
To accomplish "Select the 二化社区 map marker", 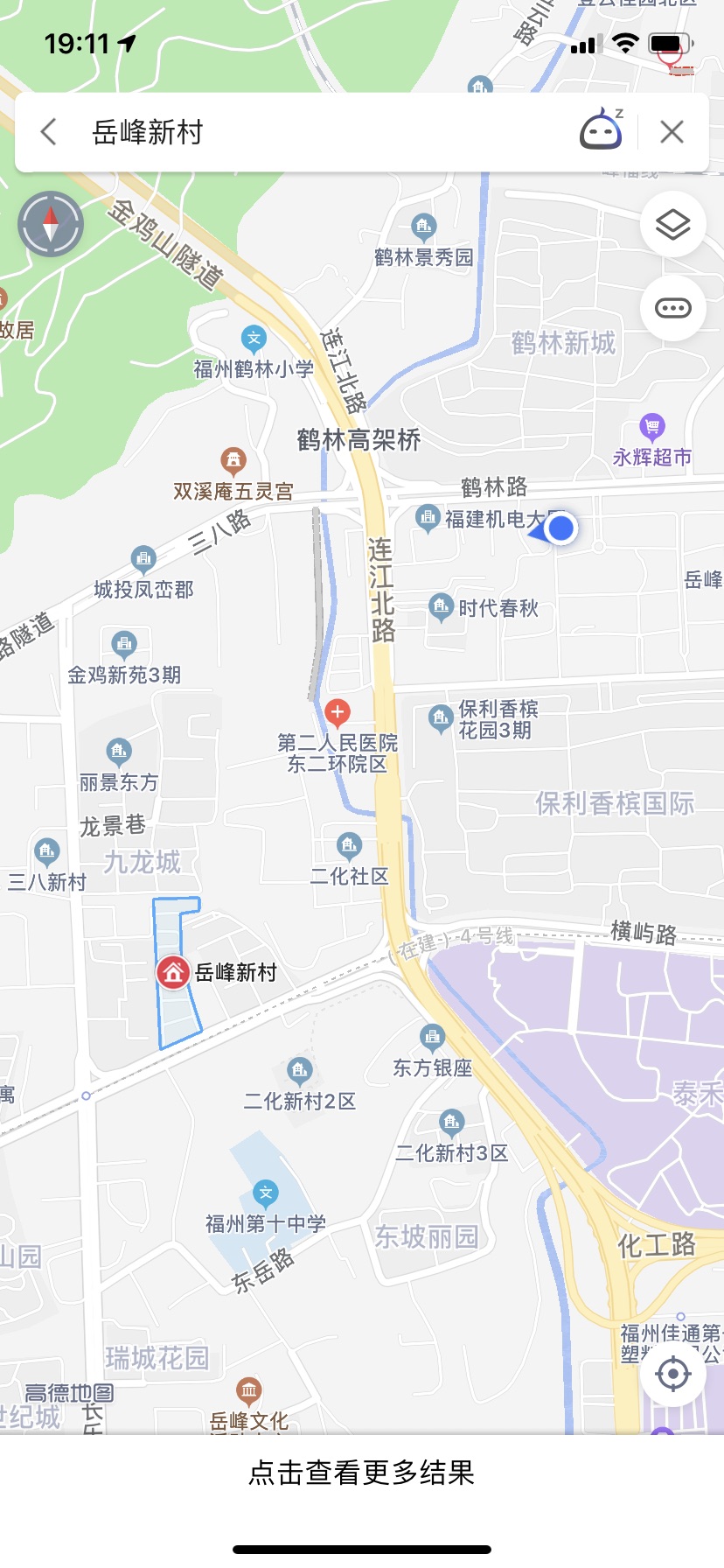I will point(349,844).
